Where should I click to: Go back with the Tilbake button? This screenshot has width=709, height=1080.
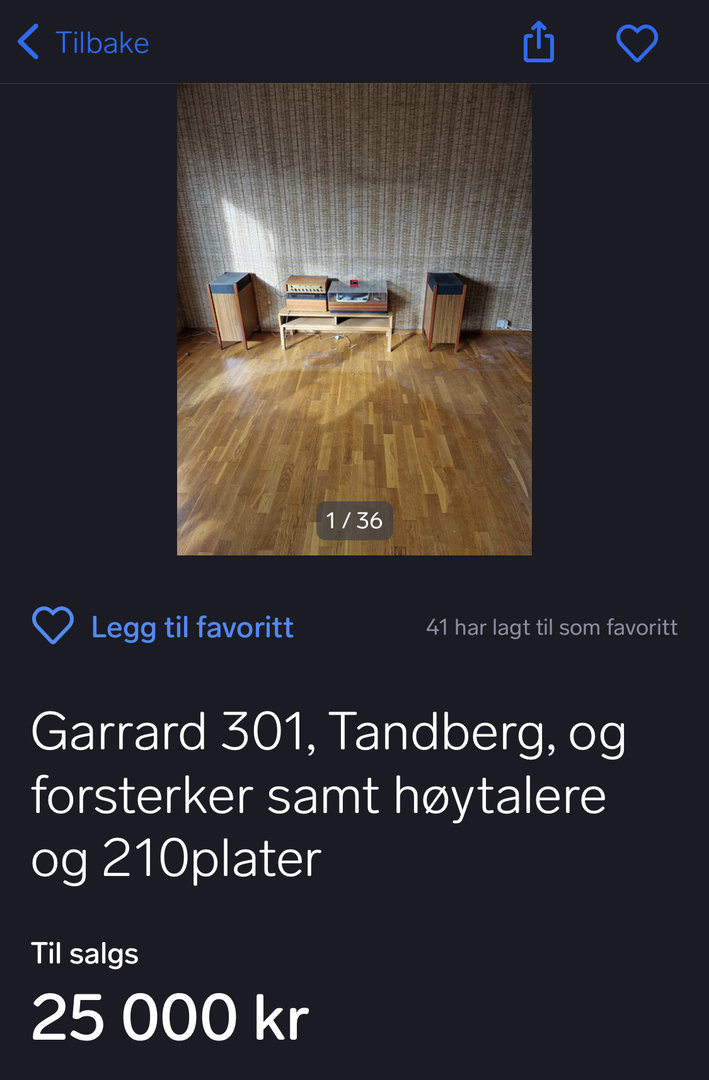point(84,43)
